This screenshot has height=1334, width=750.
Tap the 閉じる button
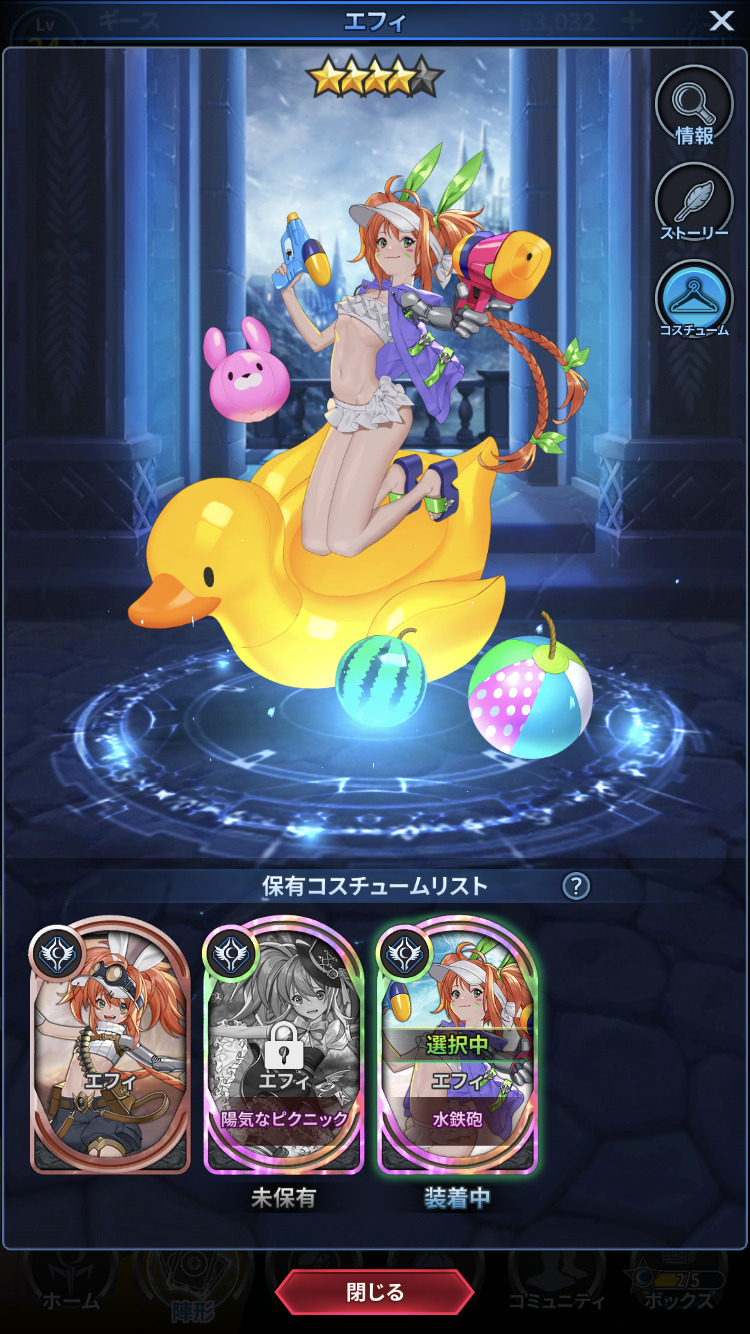pyautogui.click(x=375, y=1292)
